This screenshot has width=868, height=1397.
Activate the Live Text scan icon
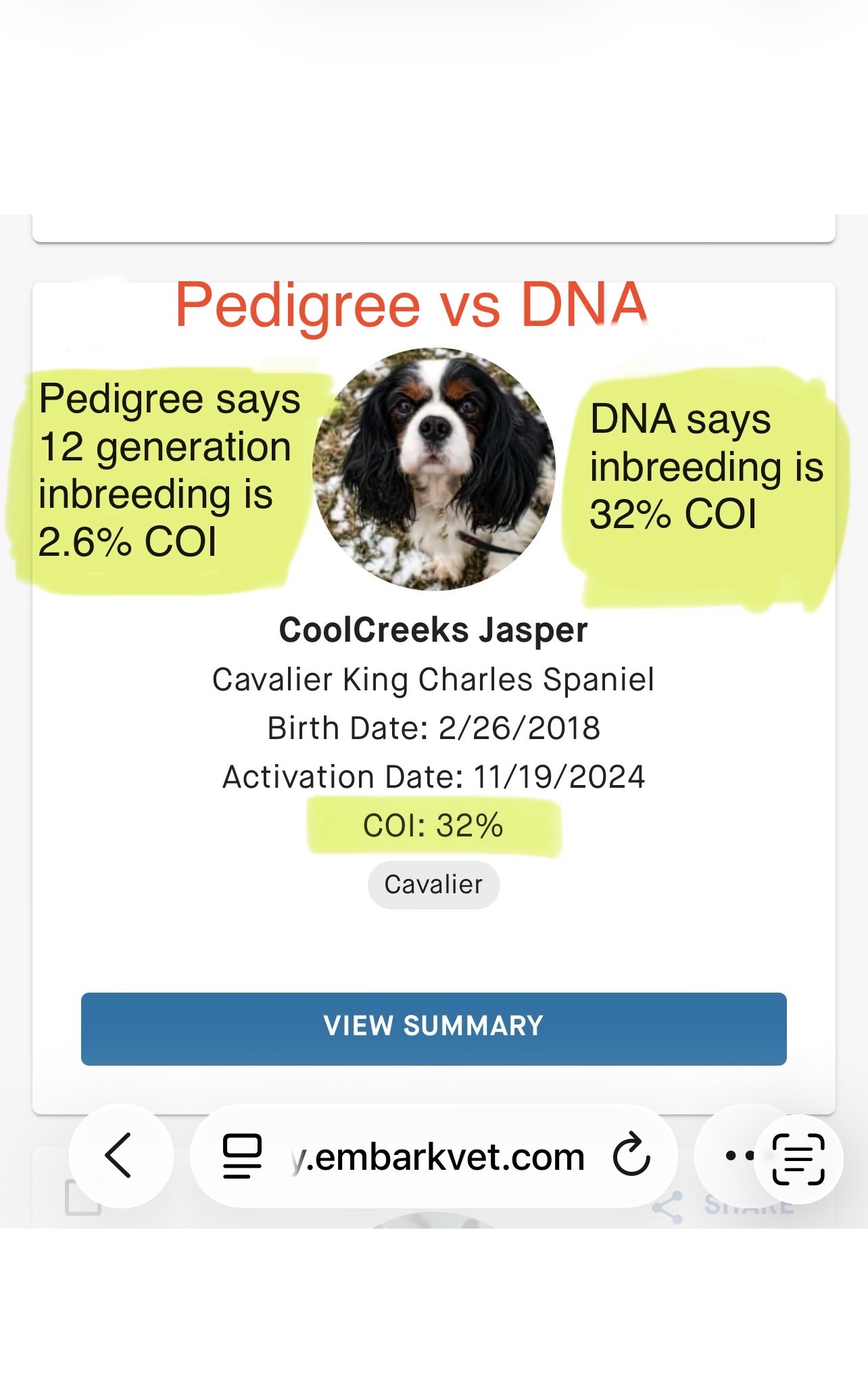click(x=798, y=1159)
